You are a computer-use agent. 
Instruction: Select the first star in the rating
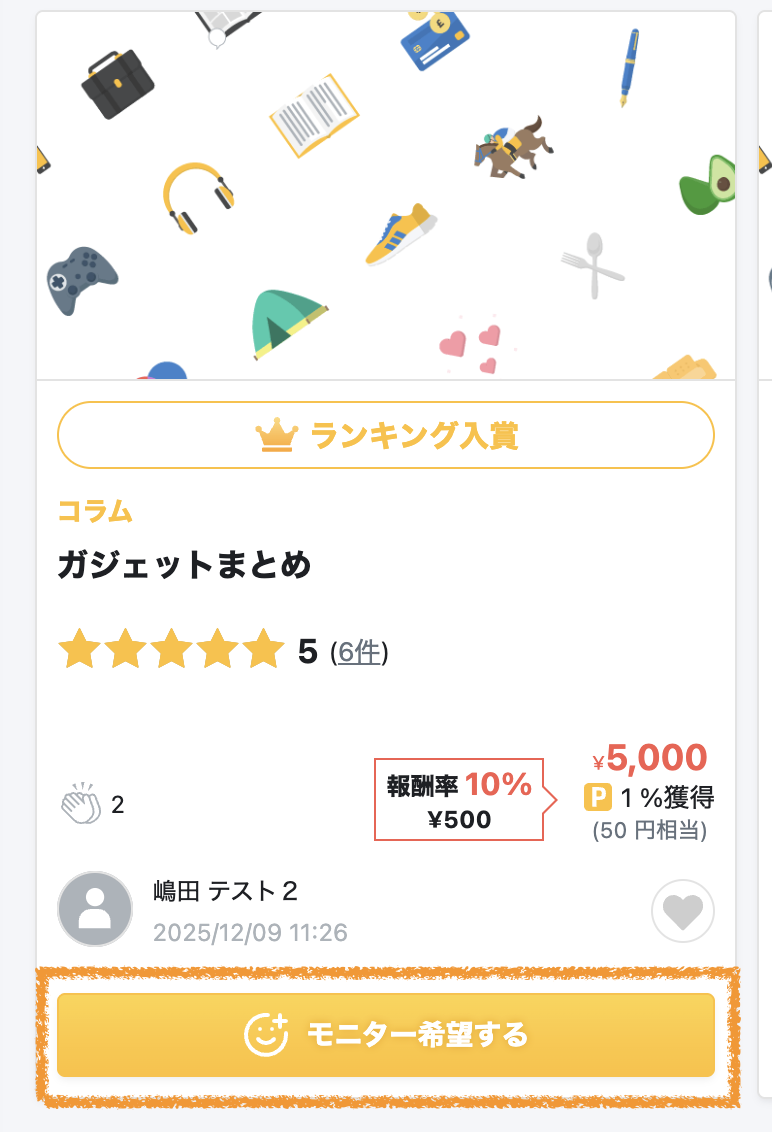click(80, 649)
